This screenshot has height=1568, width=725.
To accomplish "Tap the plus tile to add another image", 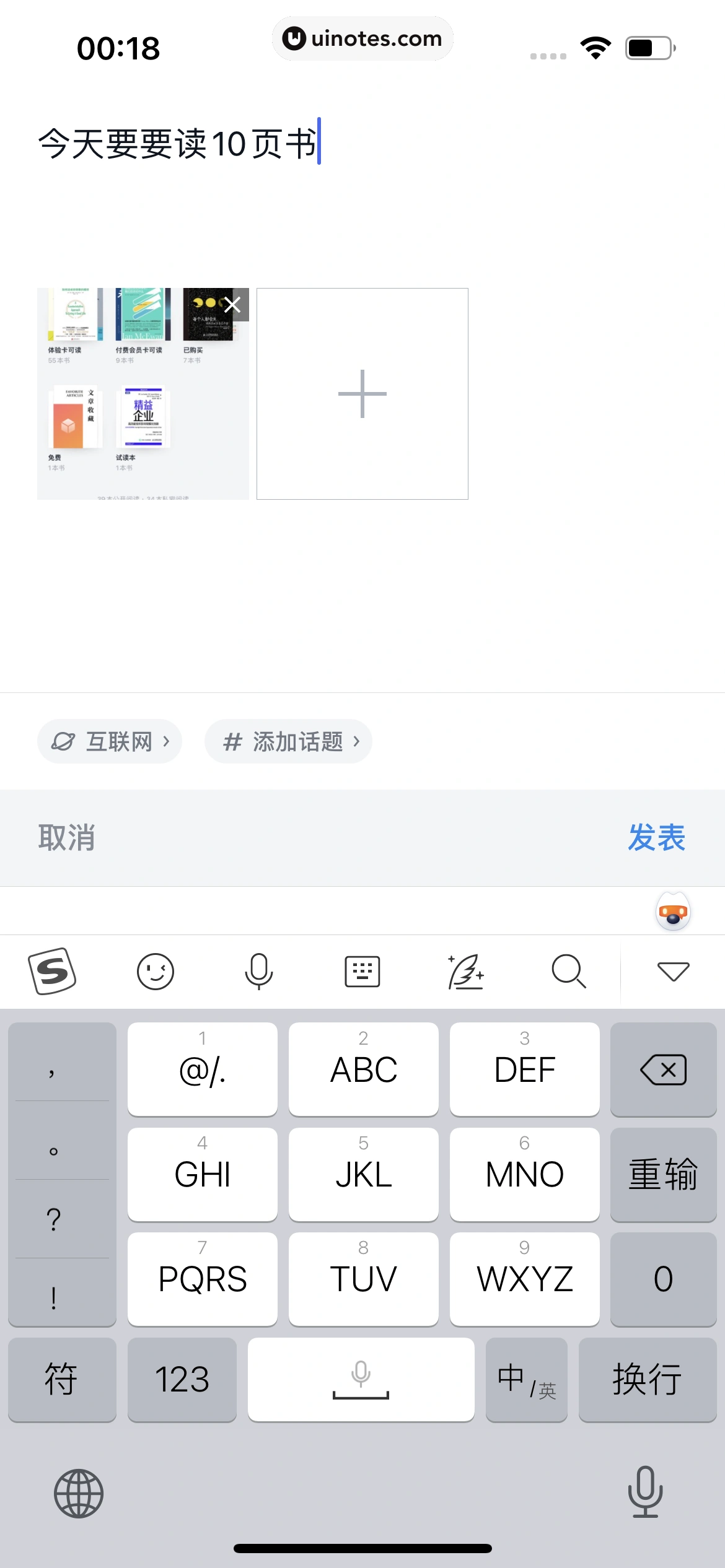I will (362, 393).
